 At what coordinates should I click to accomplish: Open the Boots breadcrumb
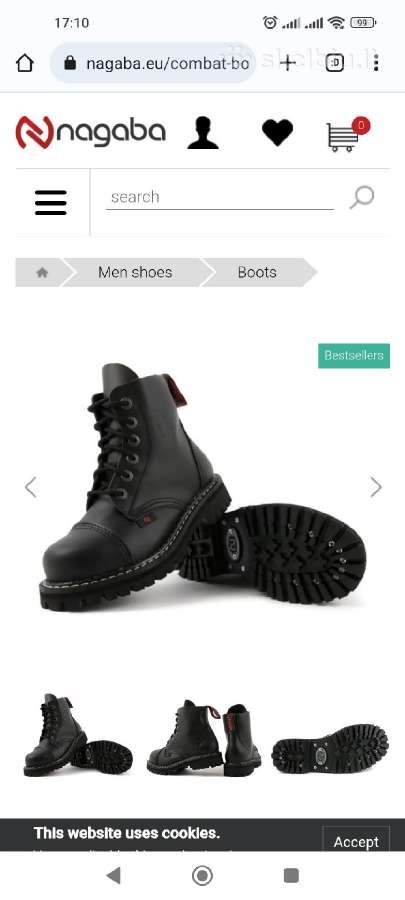click(x=257, y=273)
